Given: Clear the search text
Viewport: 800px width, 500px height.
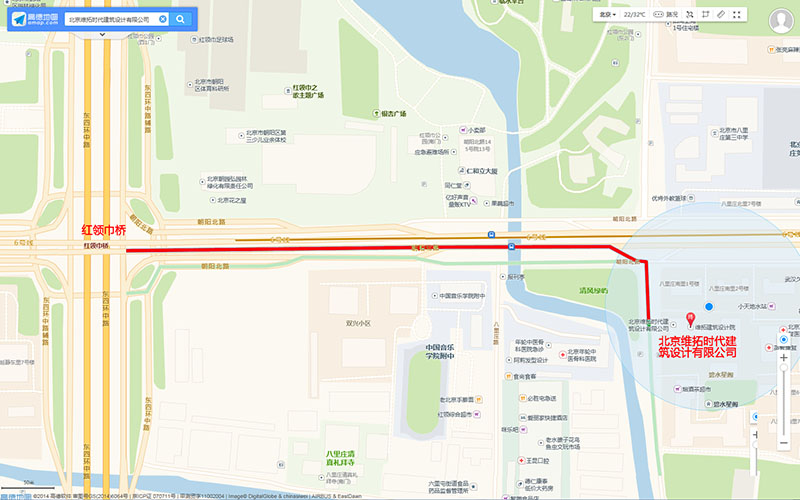Looking at the screenshot, I should [163, 19].
